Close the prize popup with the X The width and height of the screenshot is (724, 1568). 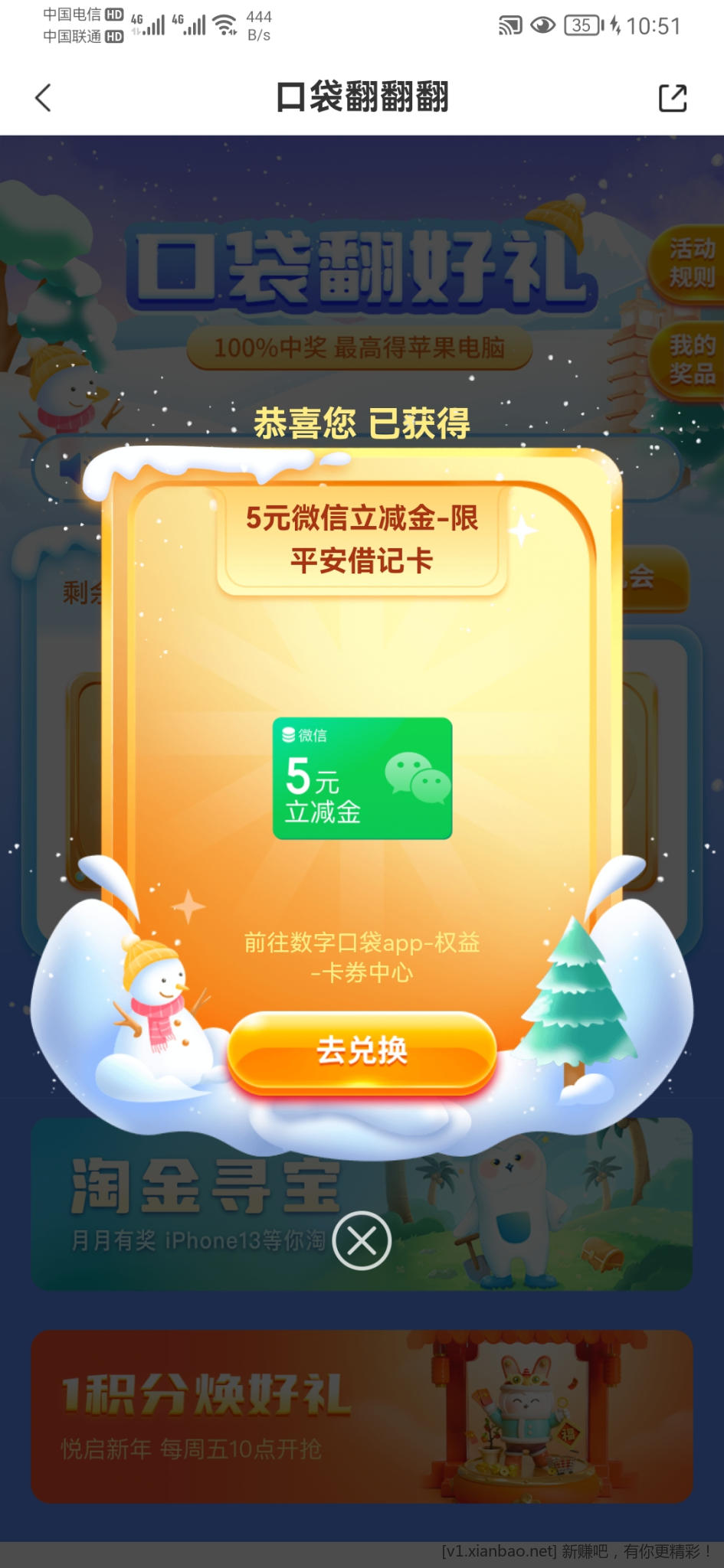pos(362,1240)
